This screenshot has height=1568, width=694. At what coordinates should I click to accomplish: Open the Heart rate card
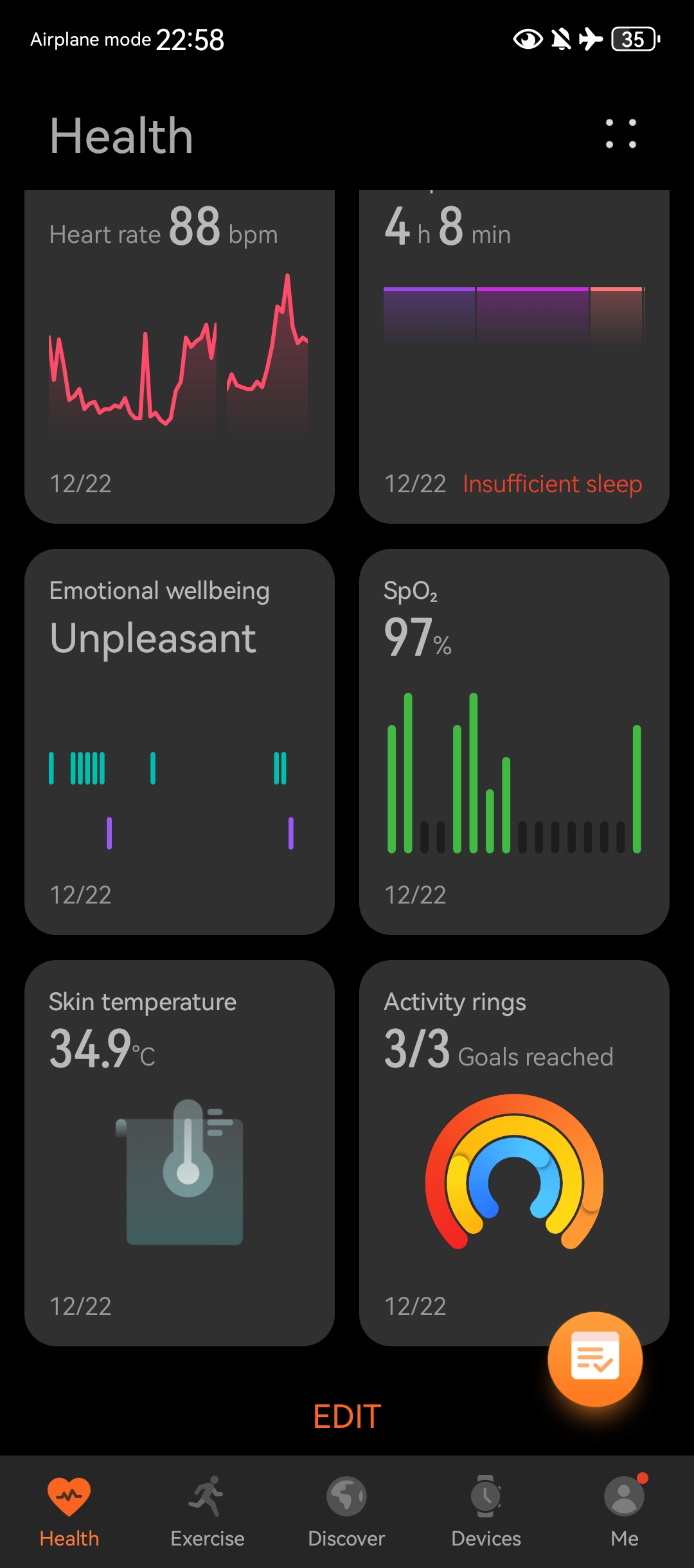coord(179,357)
